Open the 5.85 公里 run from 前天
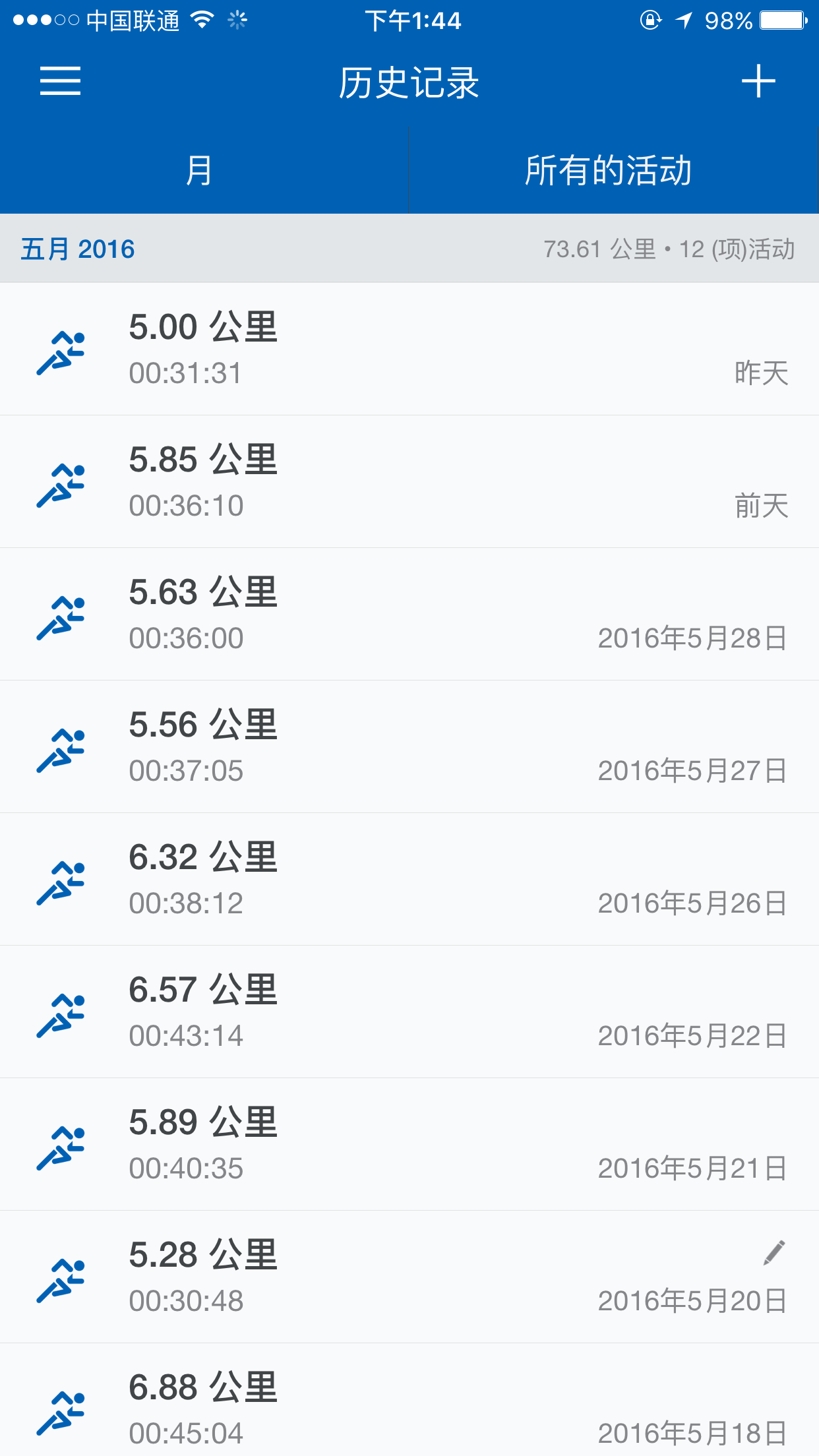 [x=409, y=482]
